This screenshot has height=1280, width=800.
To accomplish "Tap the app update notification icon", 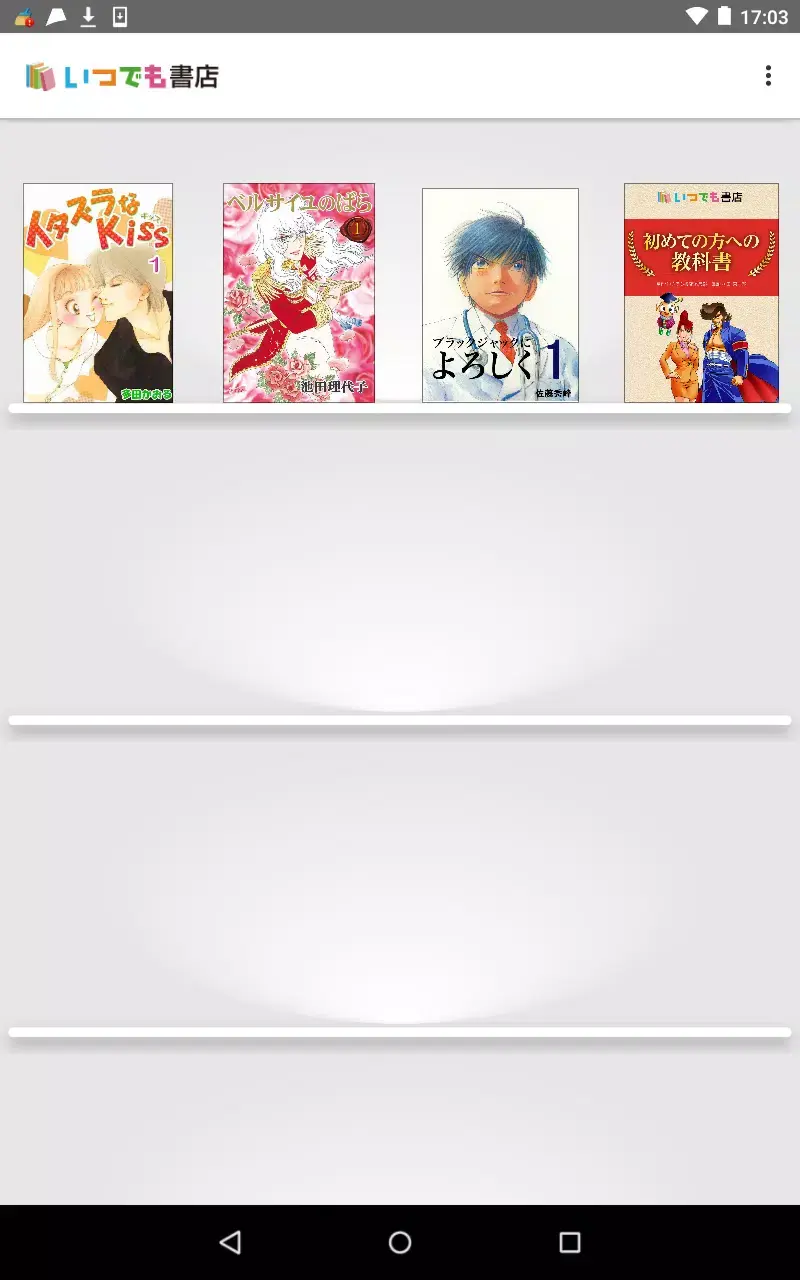I will point(22,16).
